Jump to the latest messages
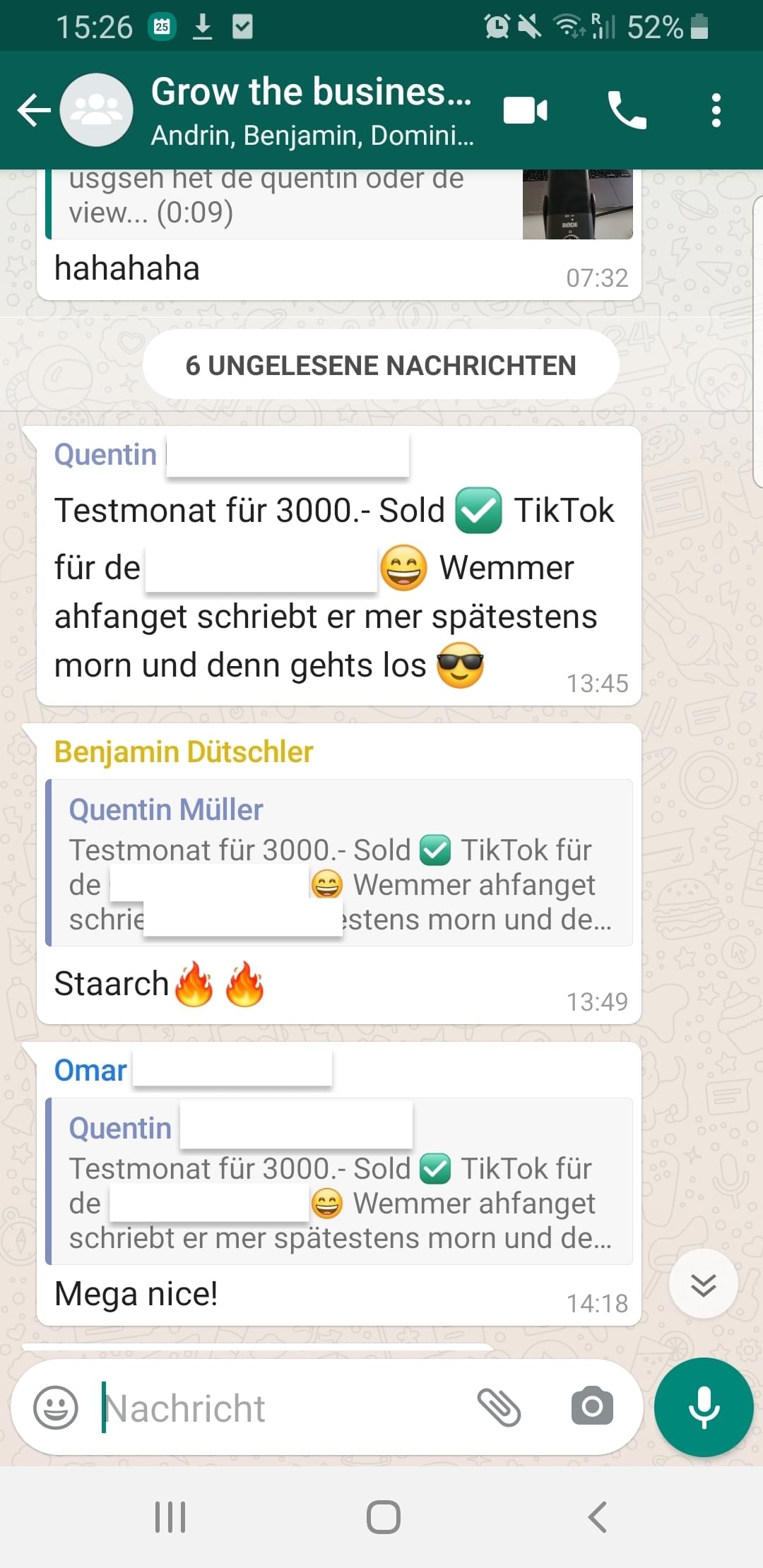Screen dimensions: 763x1568 (x=703, y=1283)
